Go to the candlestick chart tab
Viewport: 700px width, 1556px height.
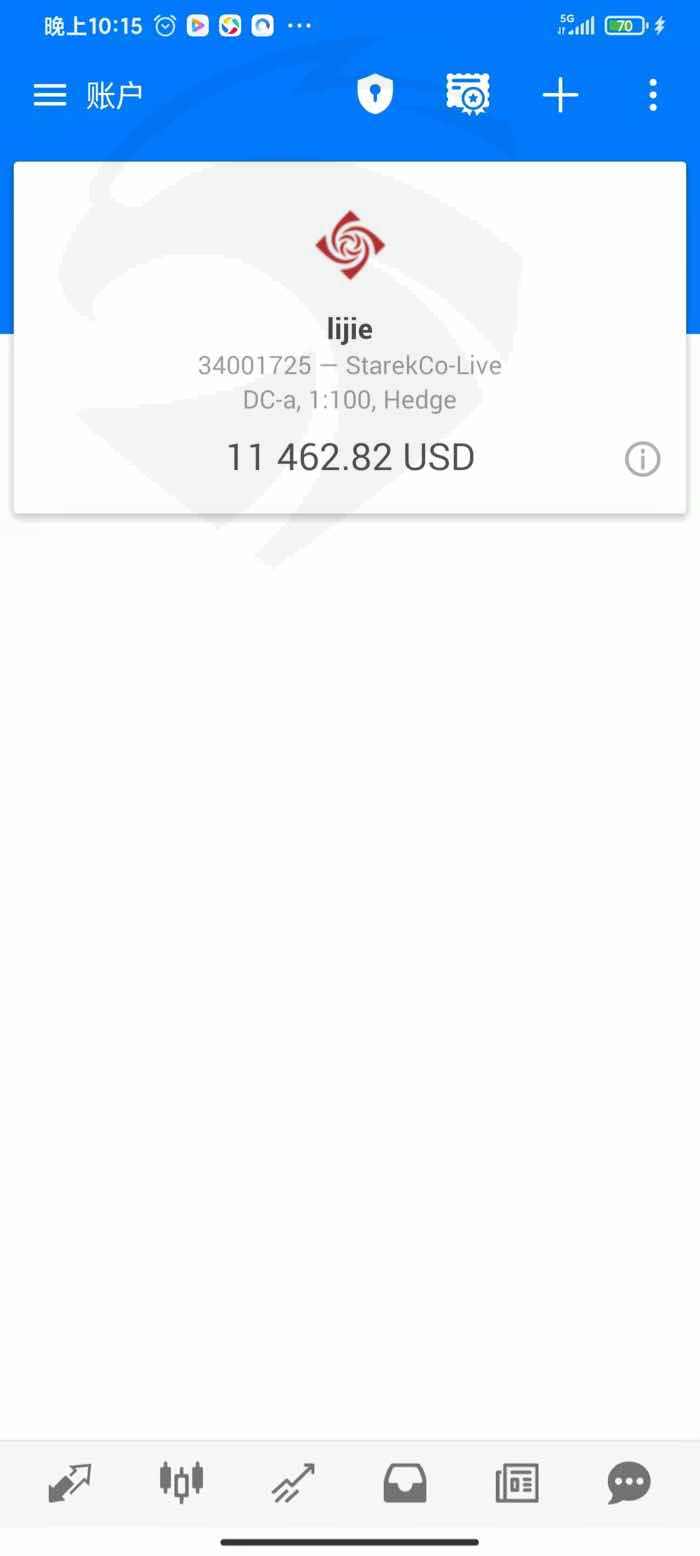coord(181,1482)
